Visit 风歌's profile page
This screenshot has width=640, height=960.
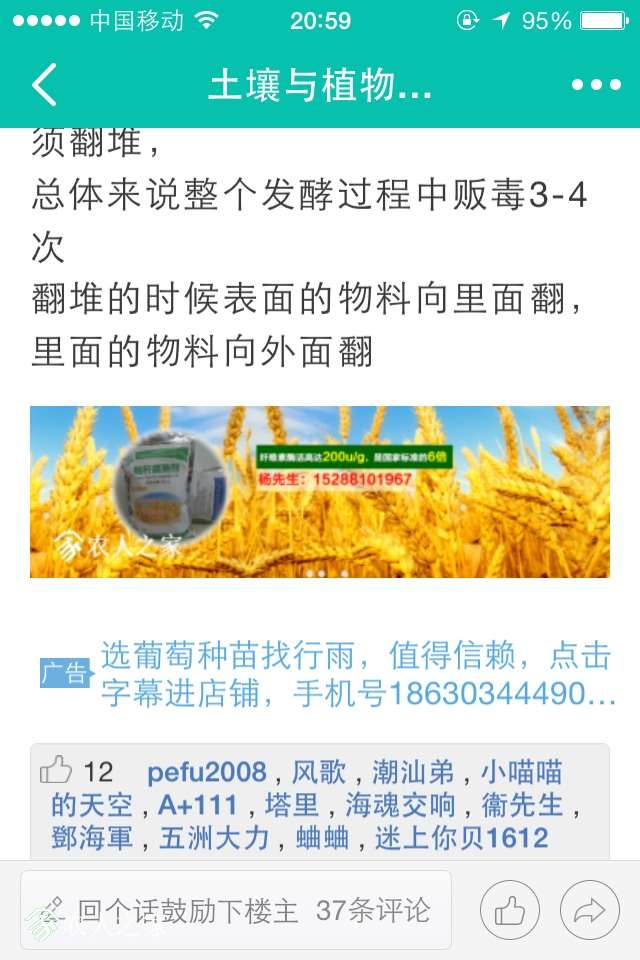(318, 772)
